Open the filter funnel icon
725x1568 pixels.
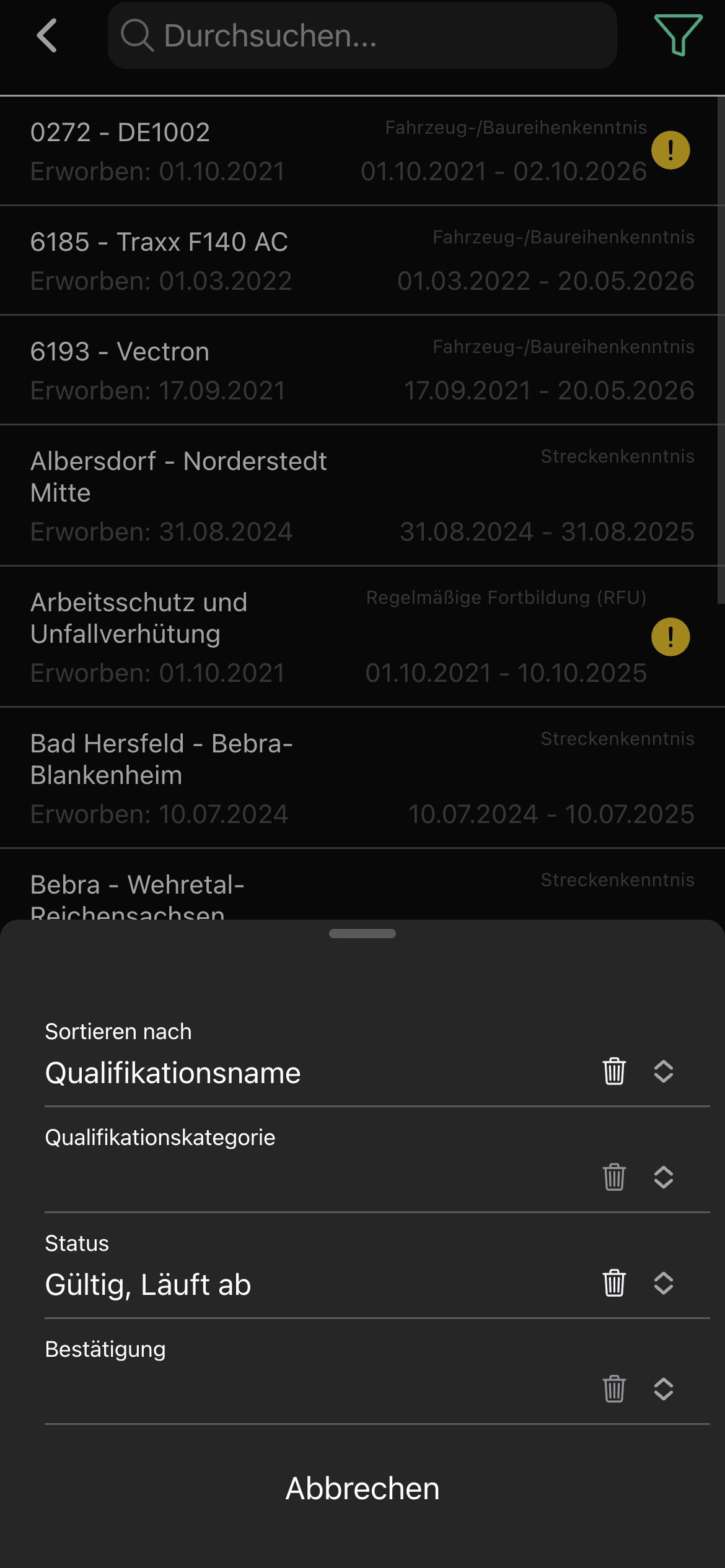(x=678, y=35)
